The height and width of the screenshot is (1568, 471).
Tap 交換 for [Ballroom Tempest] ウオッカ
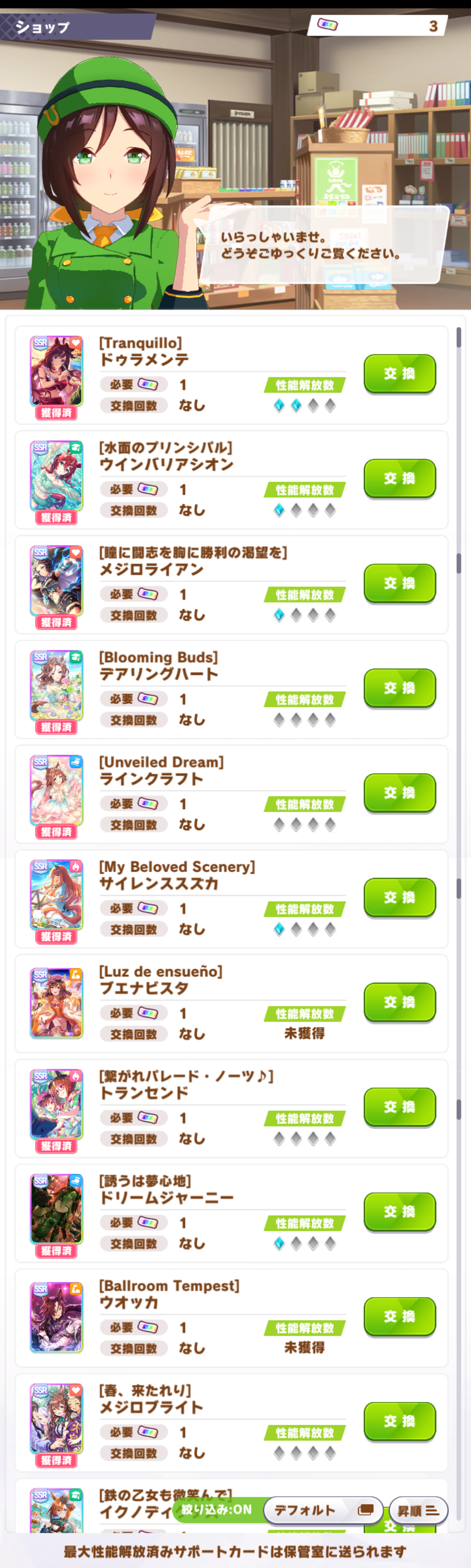click(x=399, y=1316)
